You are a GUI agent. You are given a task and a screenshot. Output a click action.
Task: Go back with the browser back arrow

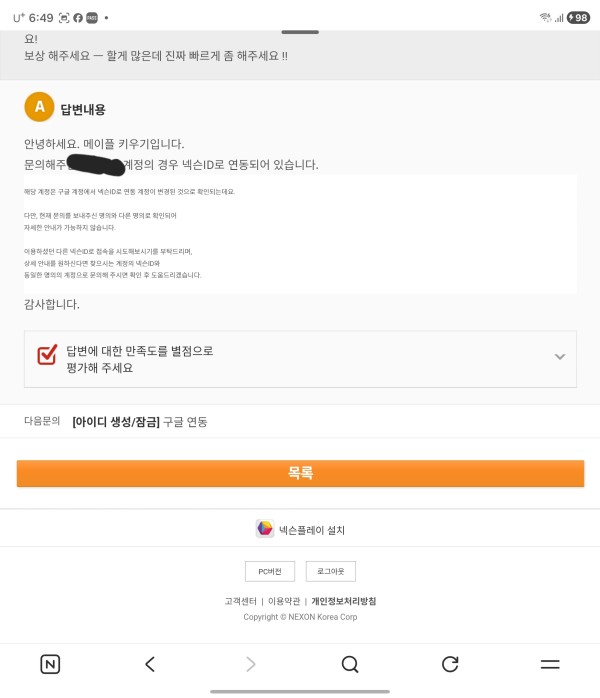tap(150, 664)
